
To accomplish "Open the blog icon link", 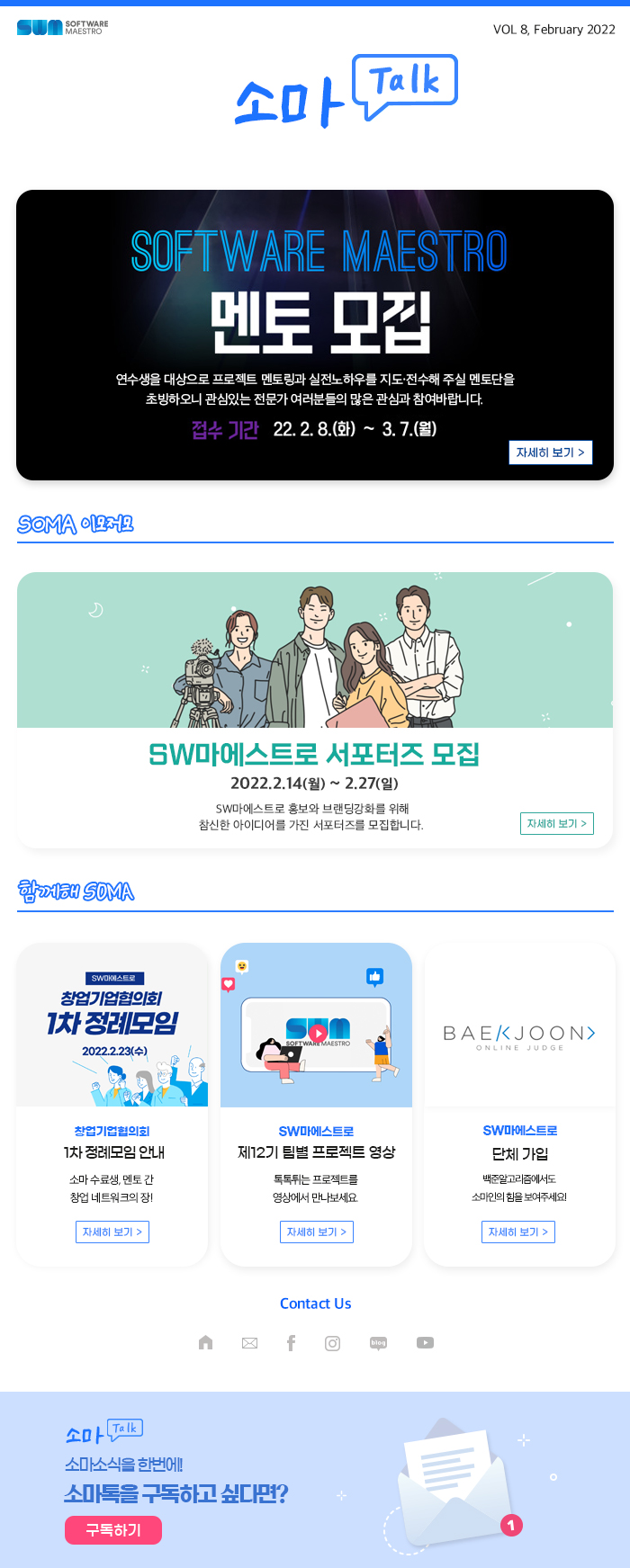I will (378, 1343).
